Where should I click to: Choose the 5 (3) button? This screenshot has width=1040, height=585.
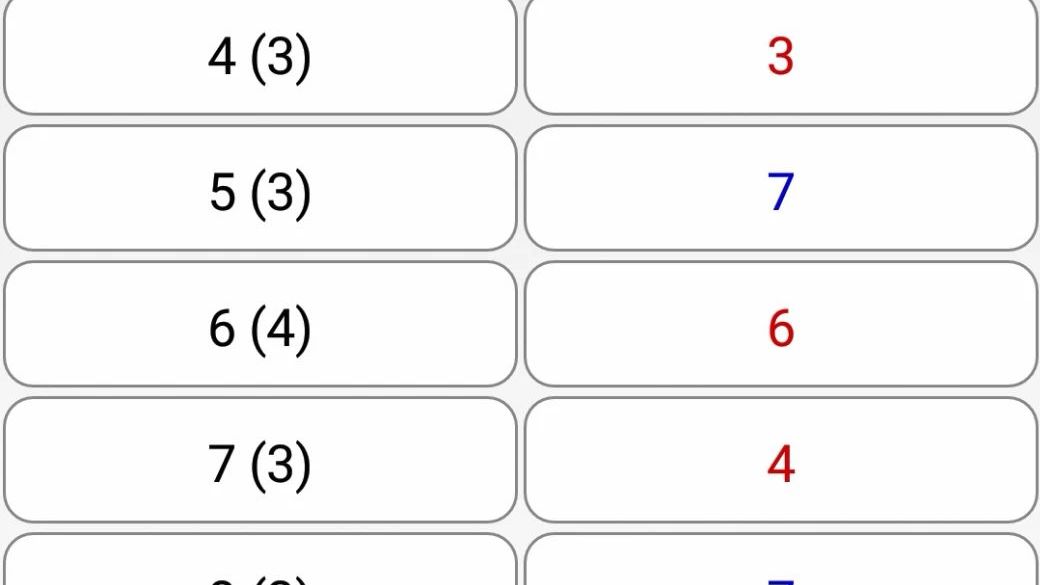point(260,190)
